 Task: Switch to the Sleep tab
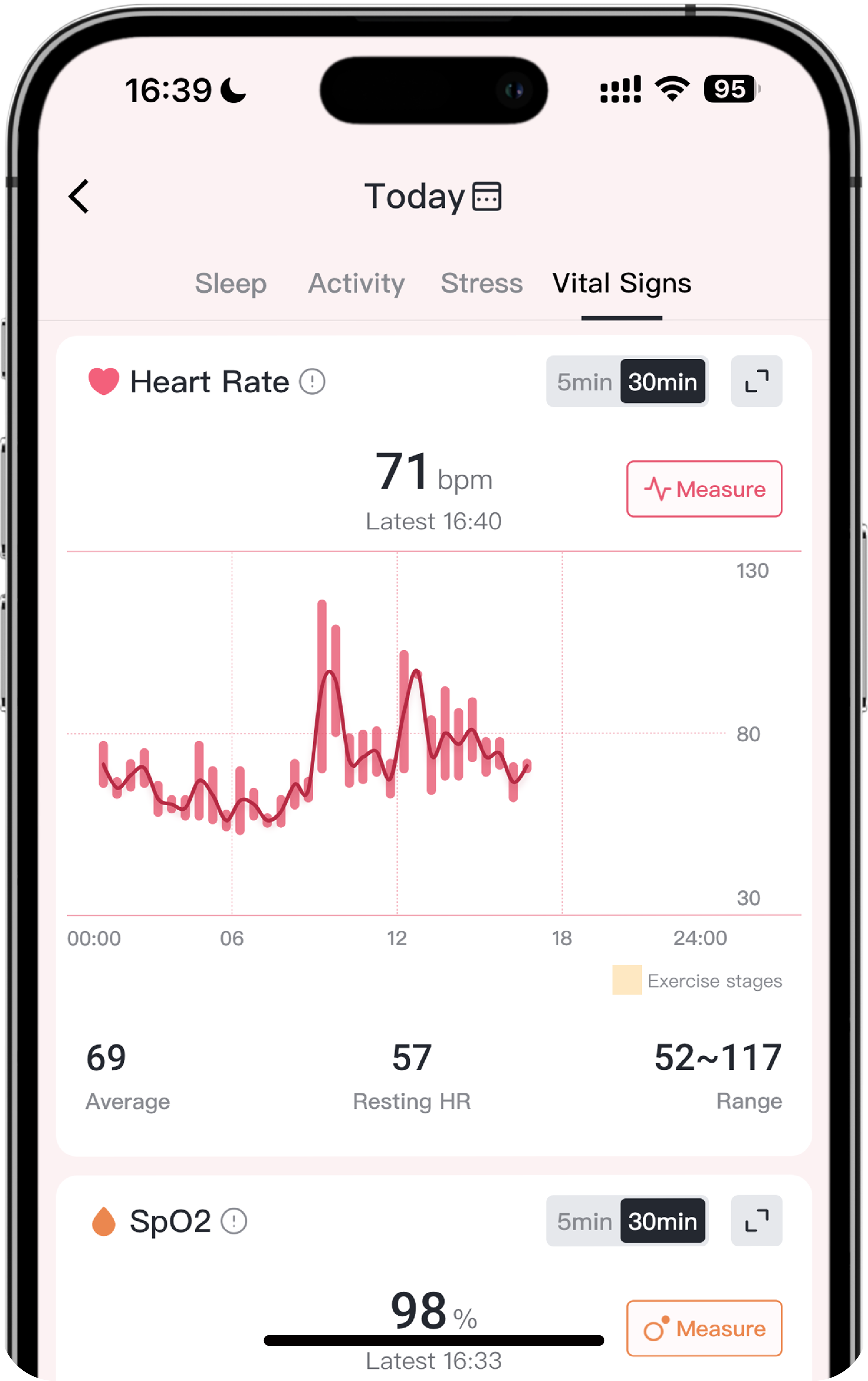230,283
